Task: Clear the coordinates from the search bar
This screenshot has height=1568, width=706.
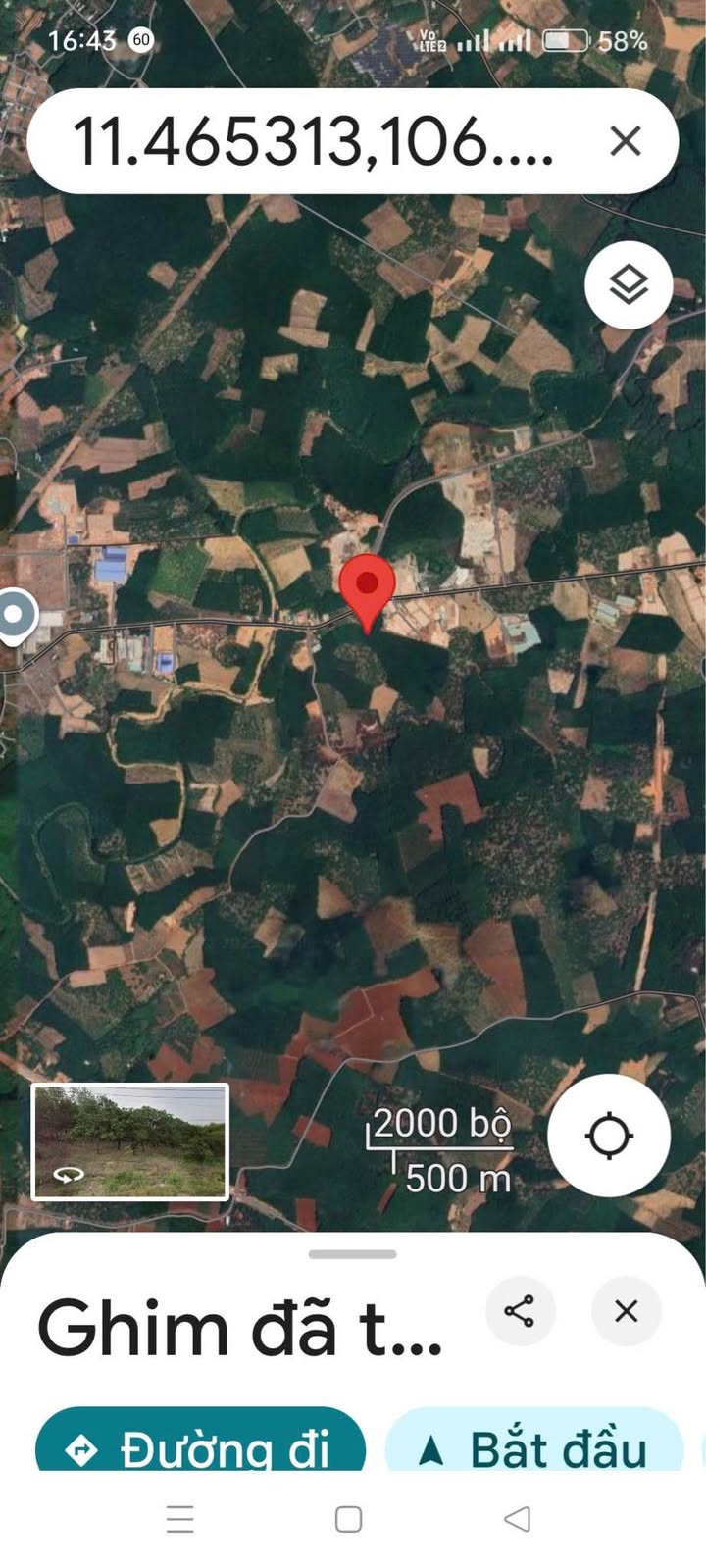Action: click(x=625, y=141)
